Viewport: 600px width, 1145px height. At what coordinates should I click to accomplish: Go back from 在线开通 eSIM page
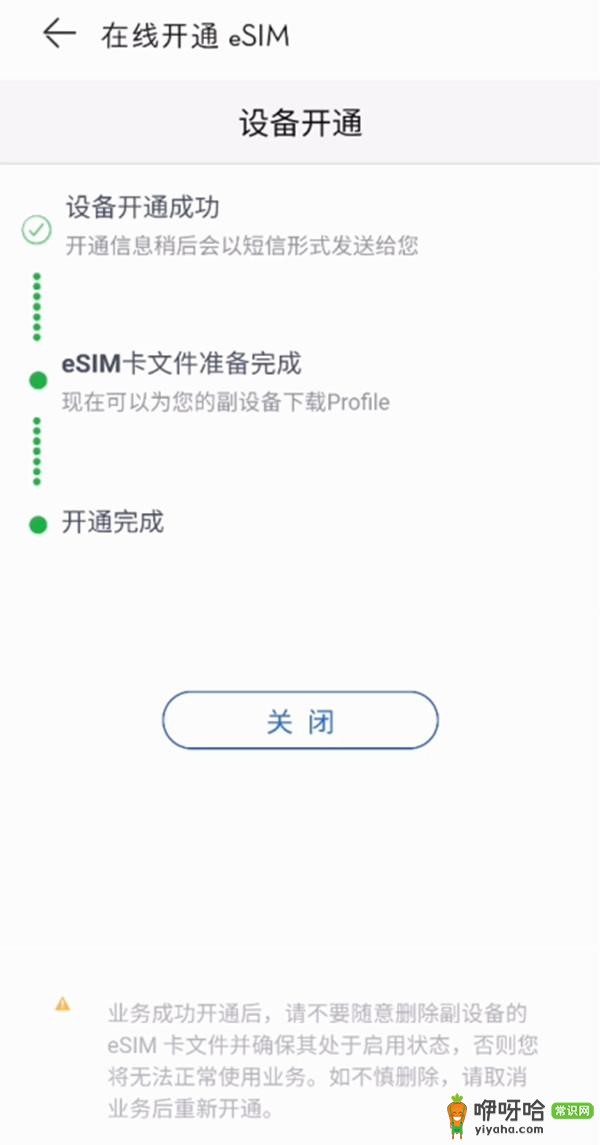pyautogui.click(x=59, y=34)
